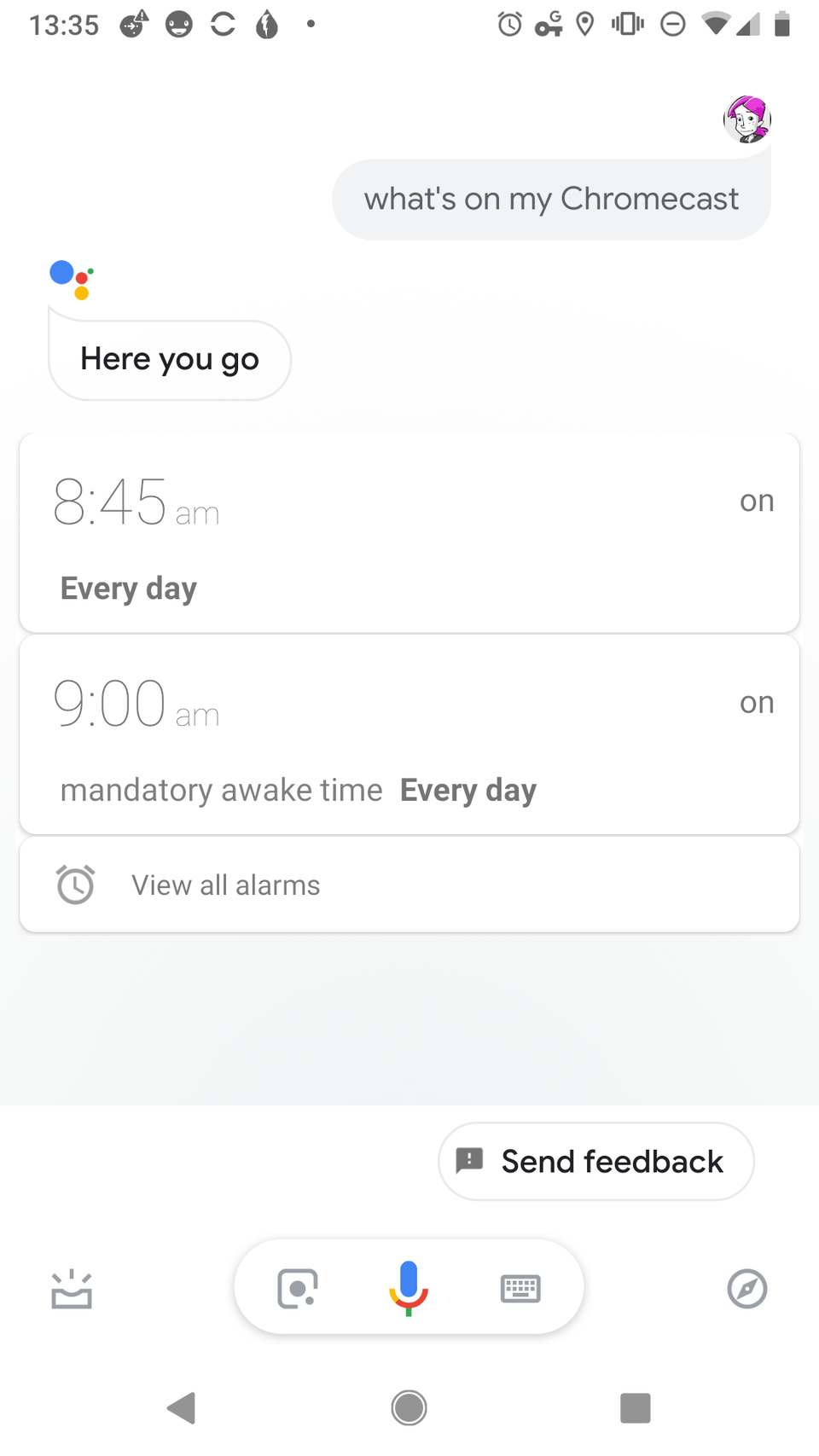This screenshot has height=1456, width=819.
Task: Open your profile avatar picture
Action: (747, 120)
